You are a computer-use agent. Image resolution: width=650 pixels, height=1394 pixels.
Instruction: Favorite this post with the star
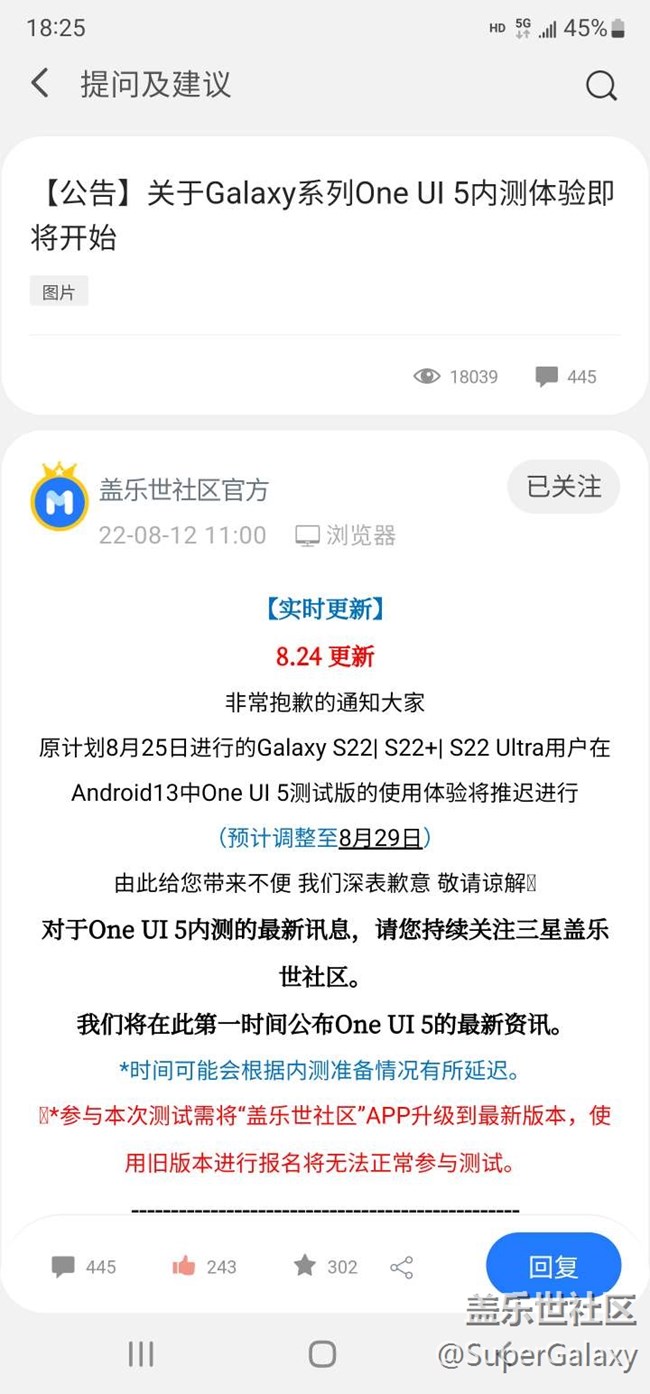pos(305,1266)
